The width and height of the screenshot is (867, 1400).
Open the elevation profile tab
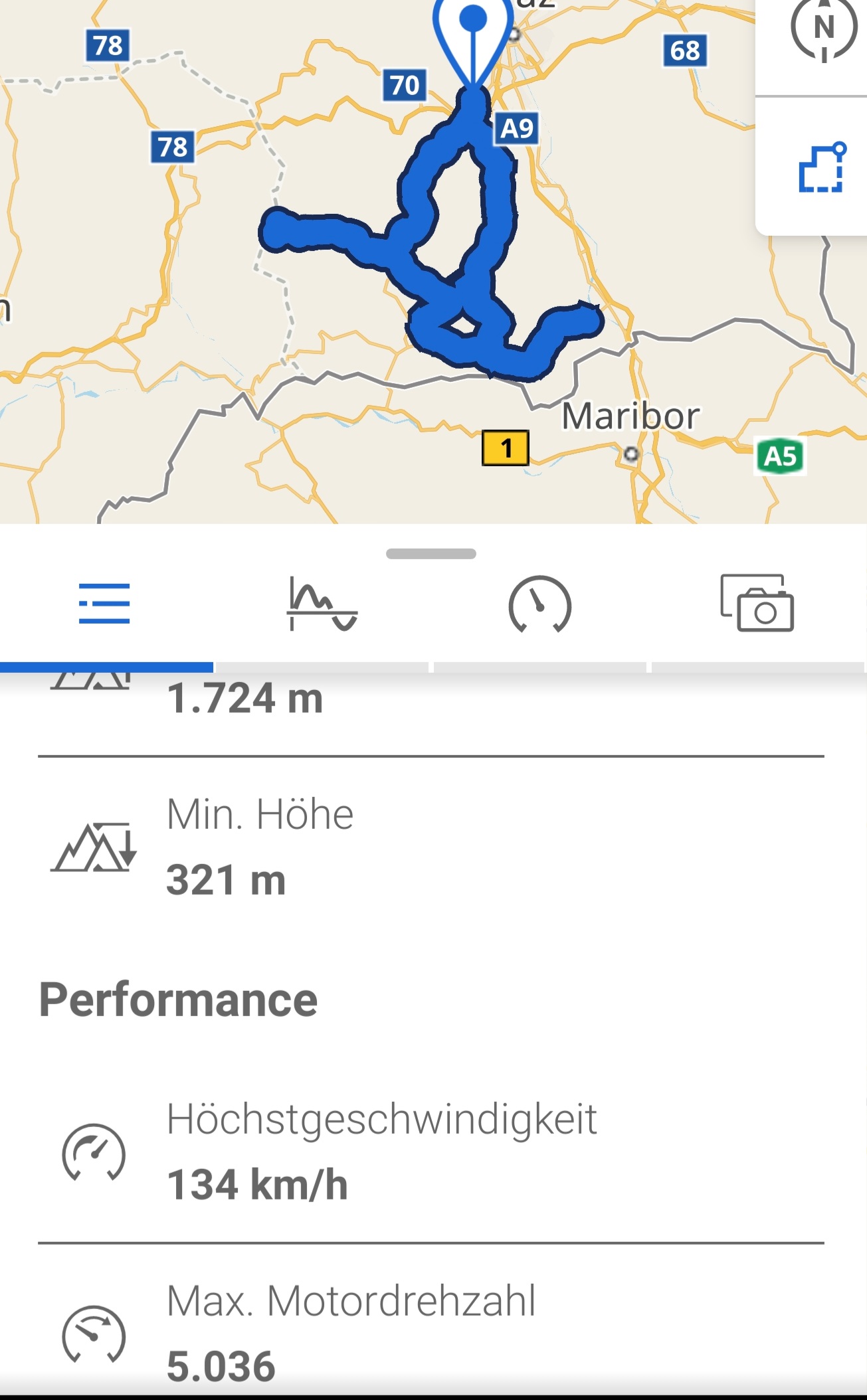pyautogui.click(x=322, y=604)
